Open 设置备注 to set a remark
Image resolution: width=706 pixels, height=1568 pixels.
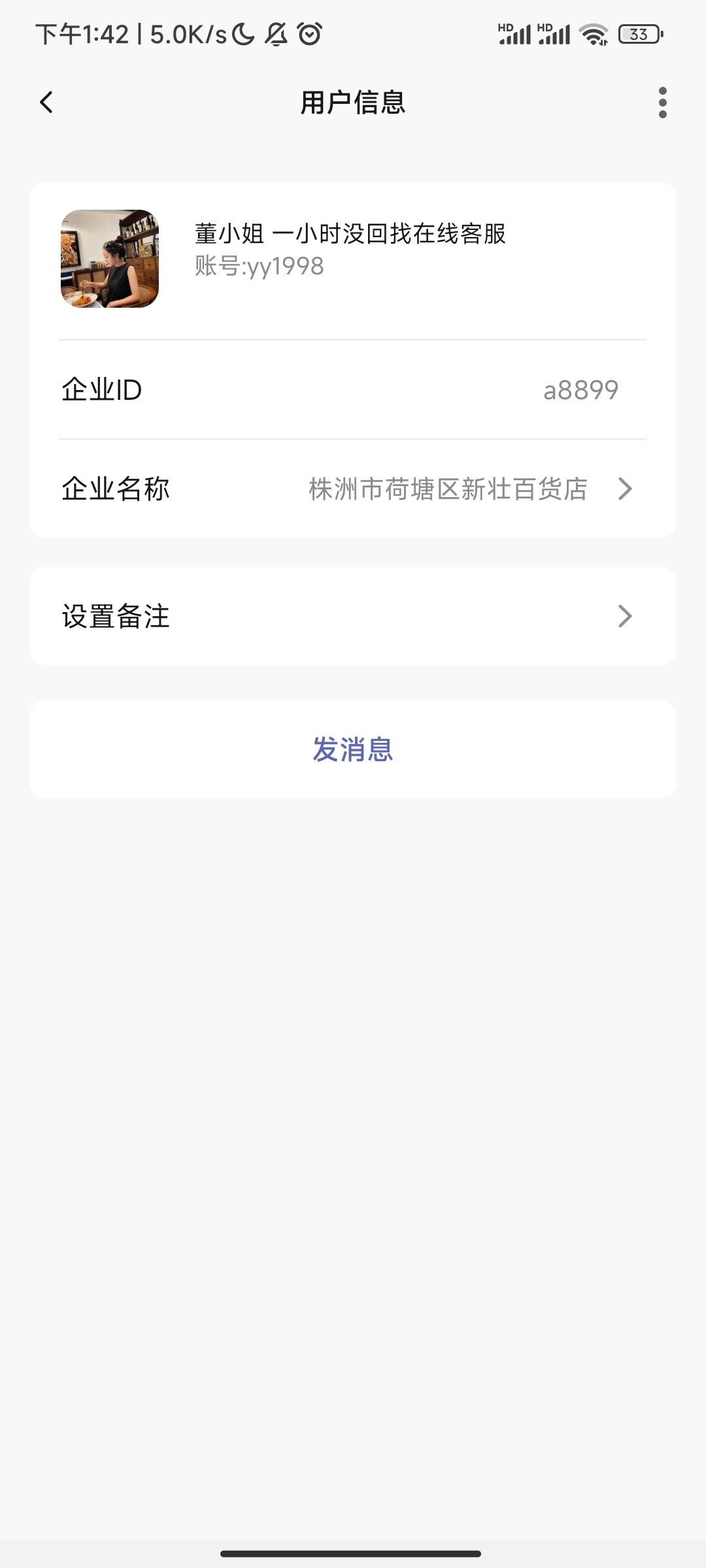tap(353, 616)
